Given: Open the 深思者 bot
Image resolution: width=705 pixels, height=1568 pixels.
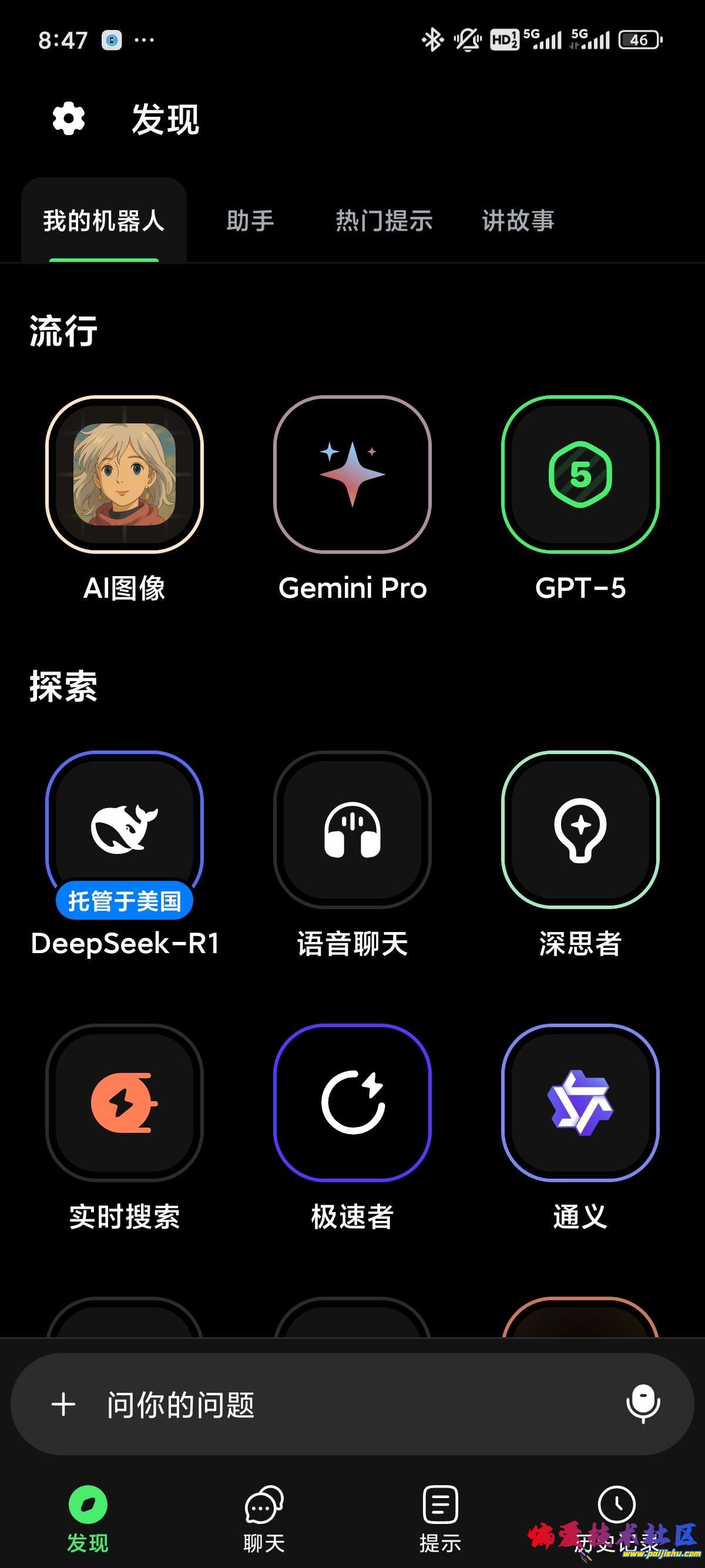Looking at the screenshot, I should (580, 830).
